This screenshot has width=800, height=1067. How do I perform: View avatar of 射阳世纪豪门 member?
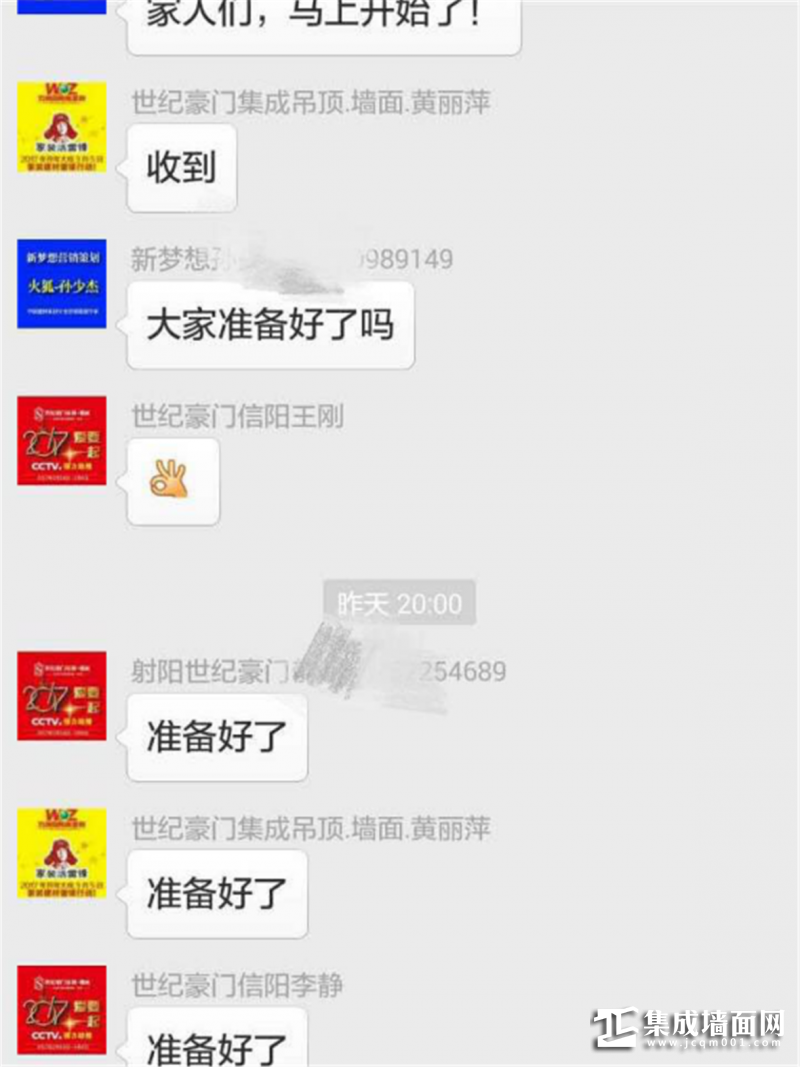click(61, 696)
